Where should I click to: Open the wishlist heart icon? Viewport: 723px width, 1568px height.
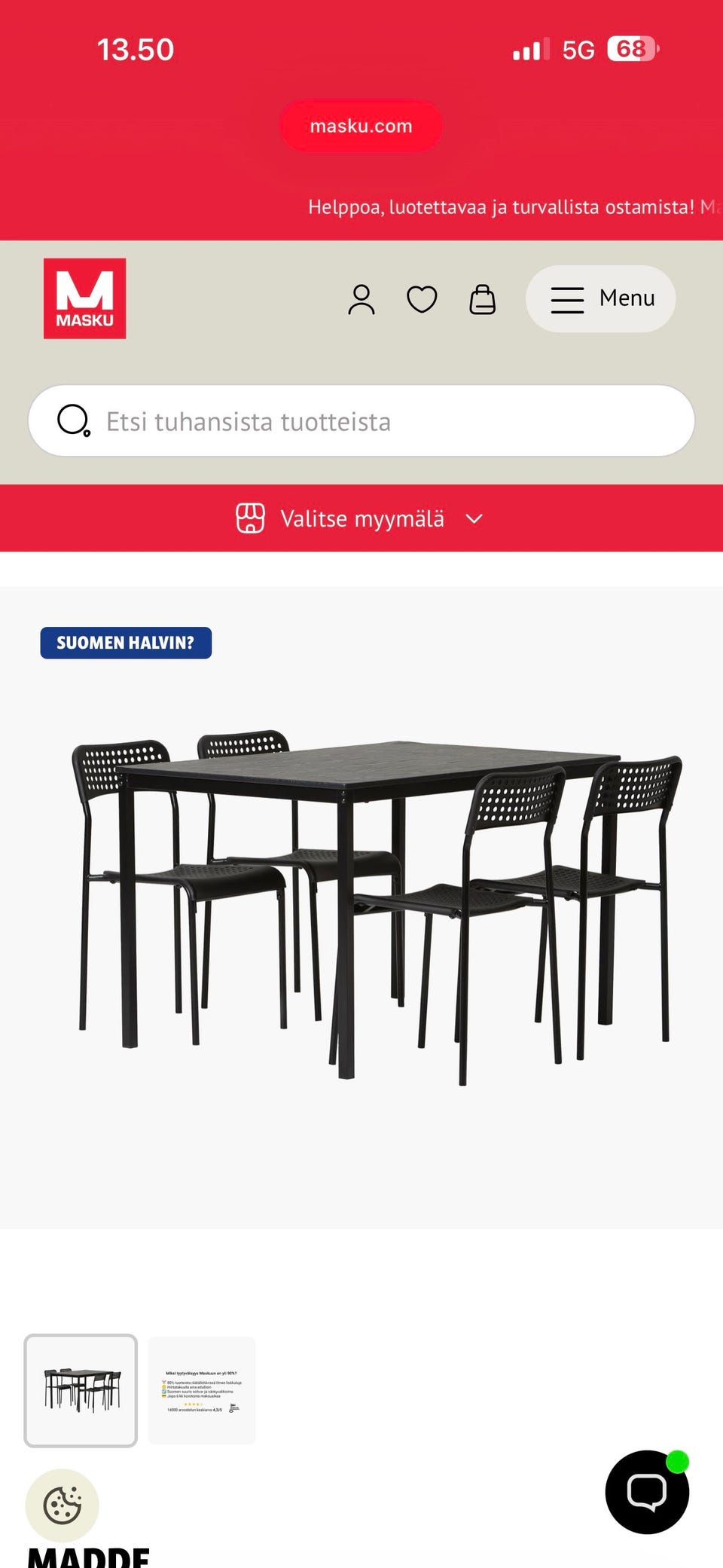(x=423, y=298)
